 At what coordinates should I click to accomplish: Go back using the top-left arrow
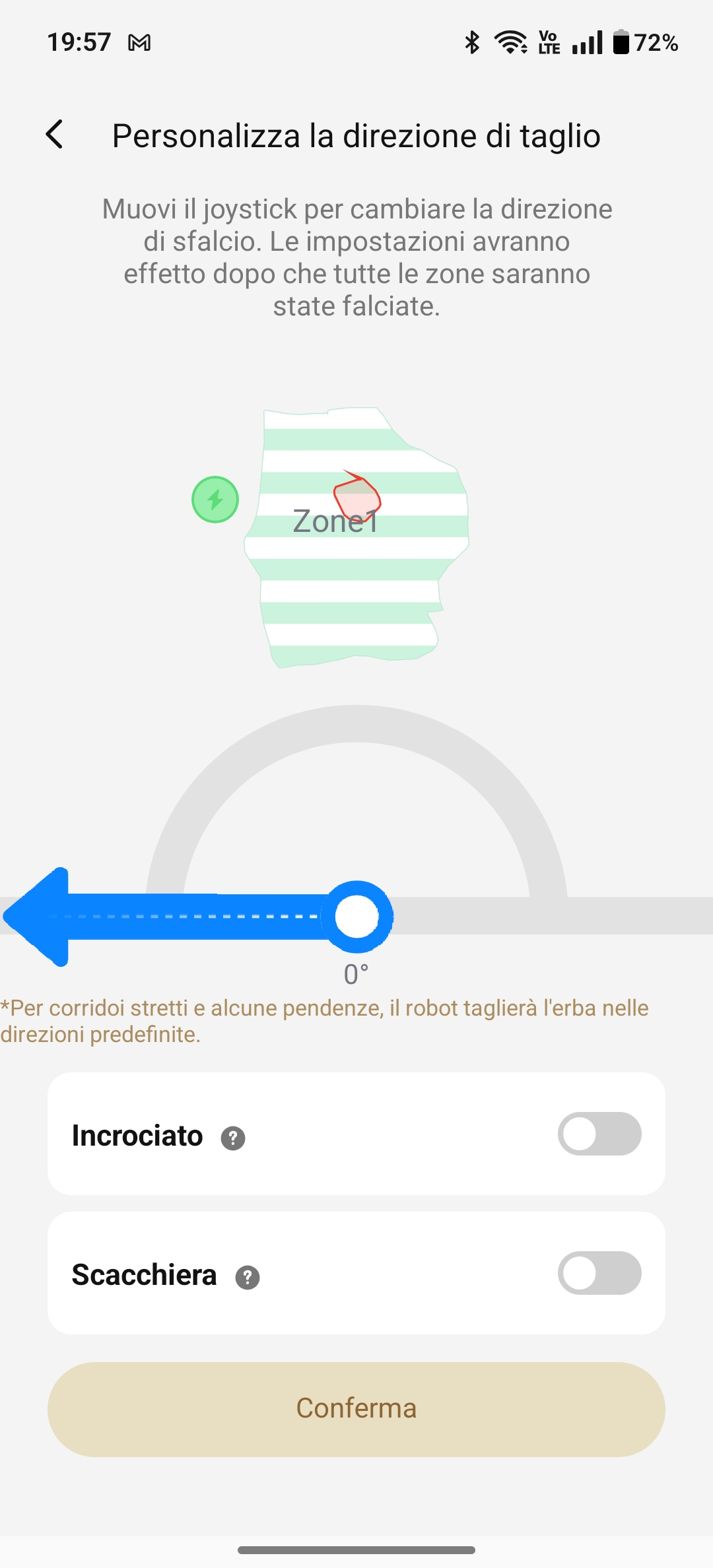click(x=55, y=135)
